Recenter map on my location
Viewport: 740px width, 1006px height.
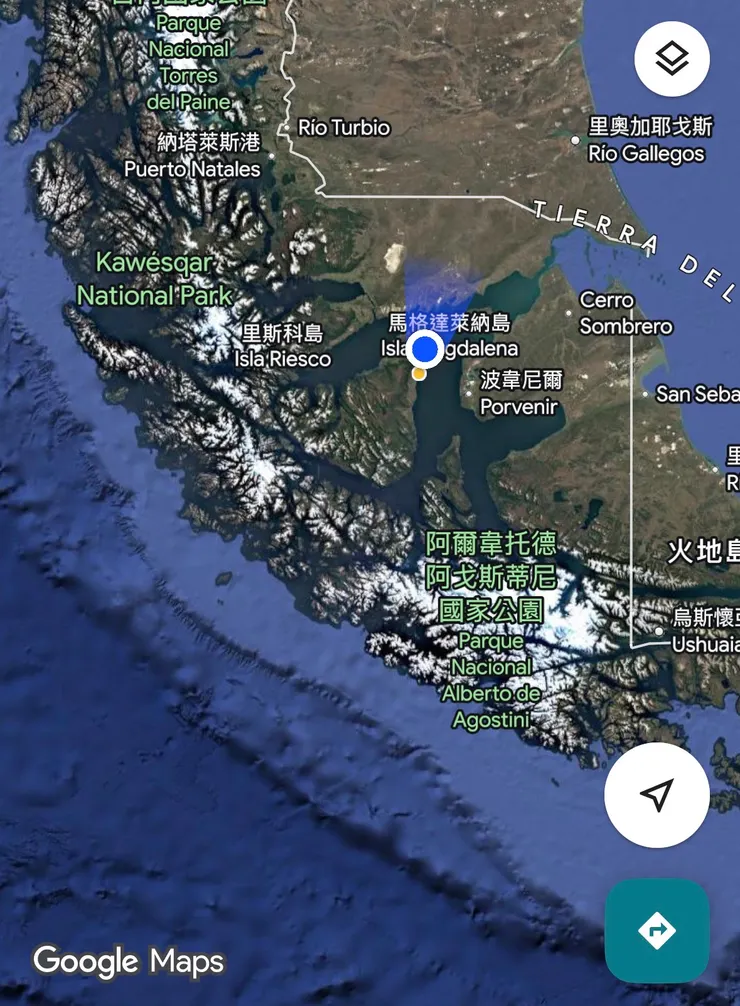[x=657, y=795]
